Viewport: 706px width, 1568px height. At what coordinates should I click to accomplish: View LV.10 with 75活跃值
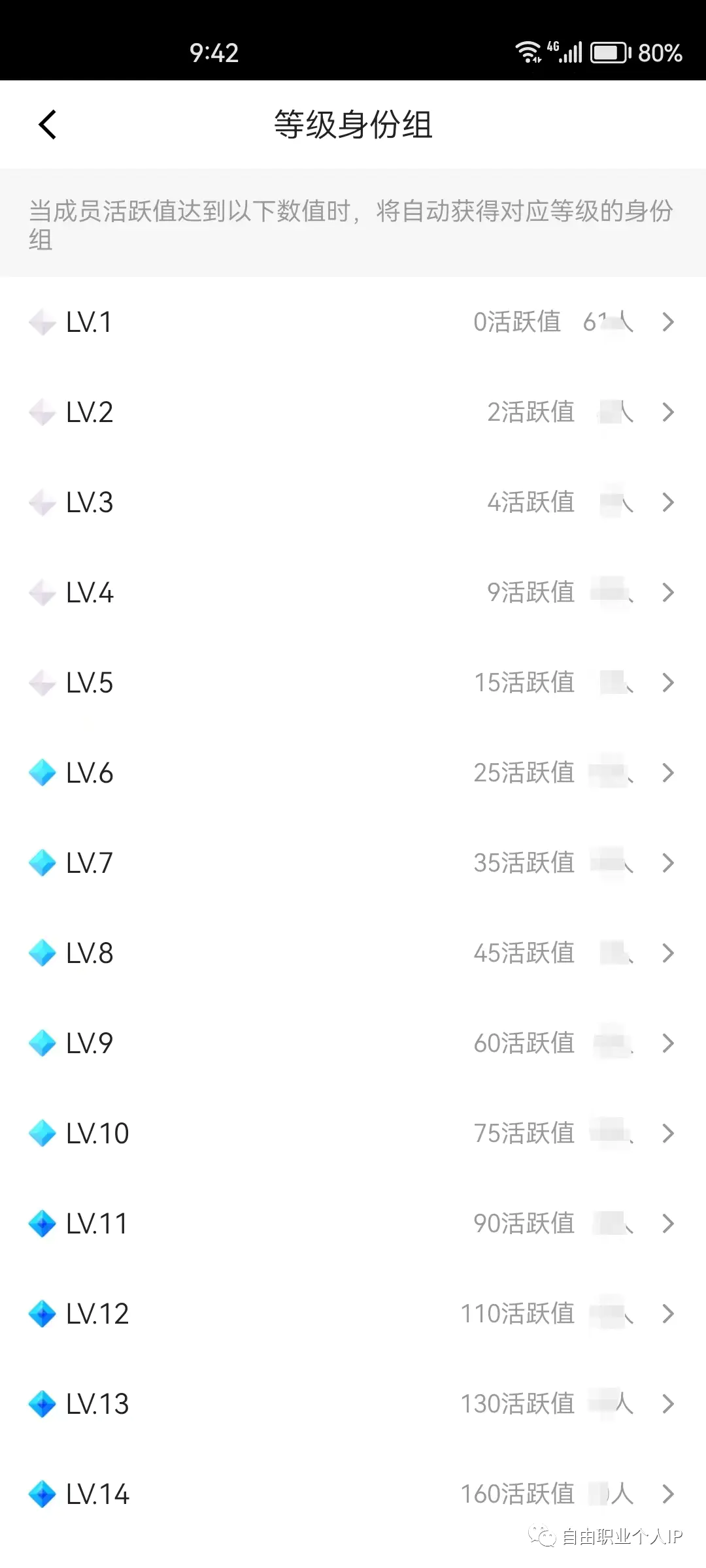coord(353,1134)
